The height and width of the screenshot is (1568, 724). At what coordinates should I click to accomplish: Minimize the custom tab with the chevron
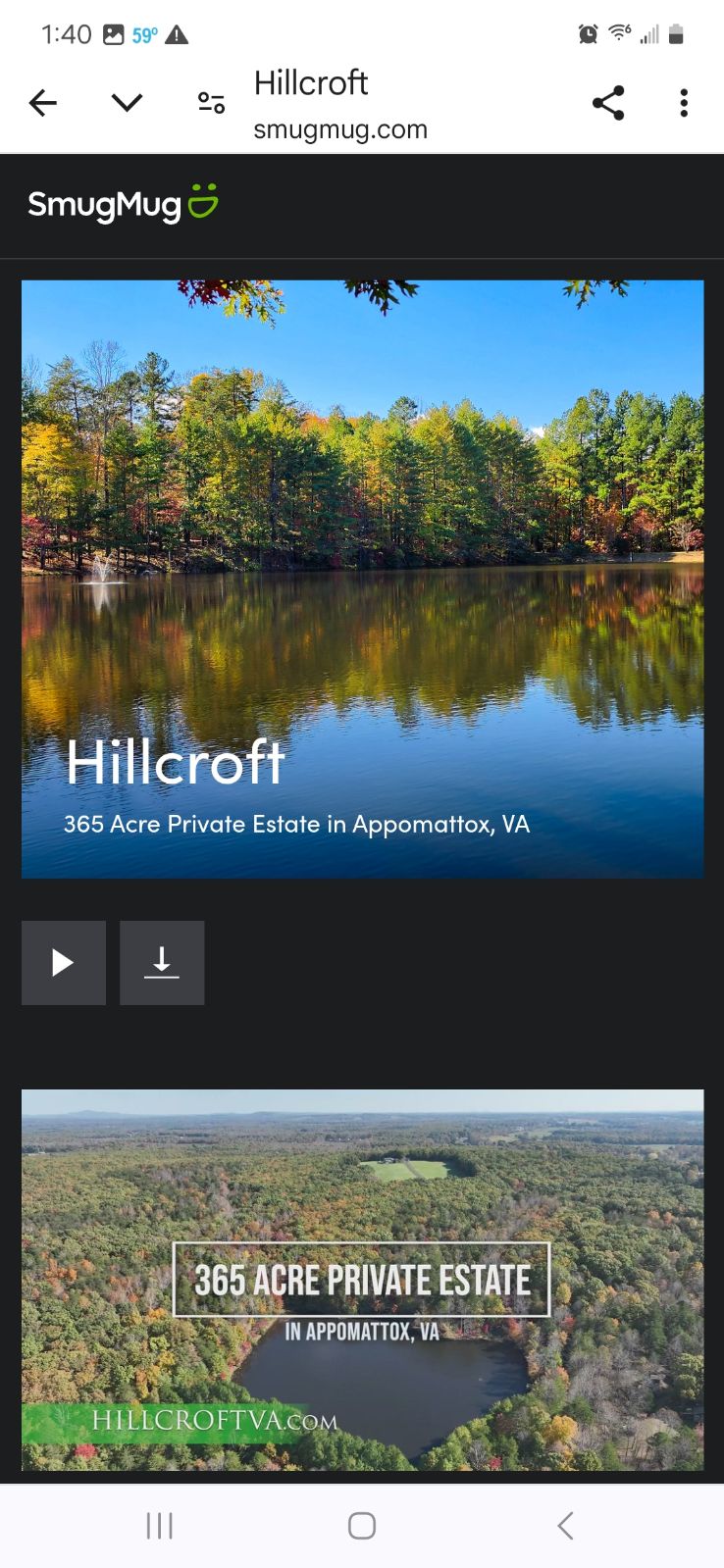click(x=128, y=103)
